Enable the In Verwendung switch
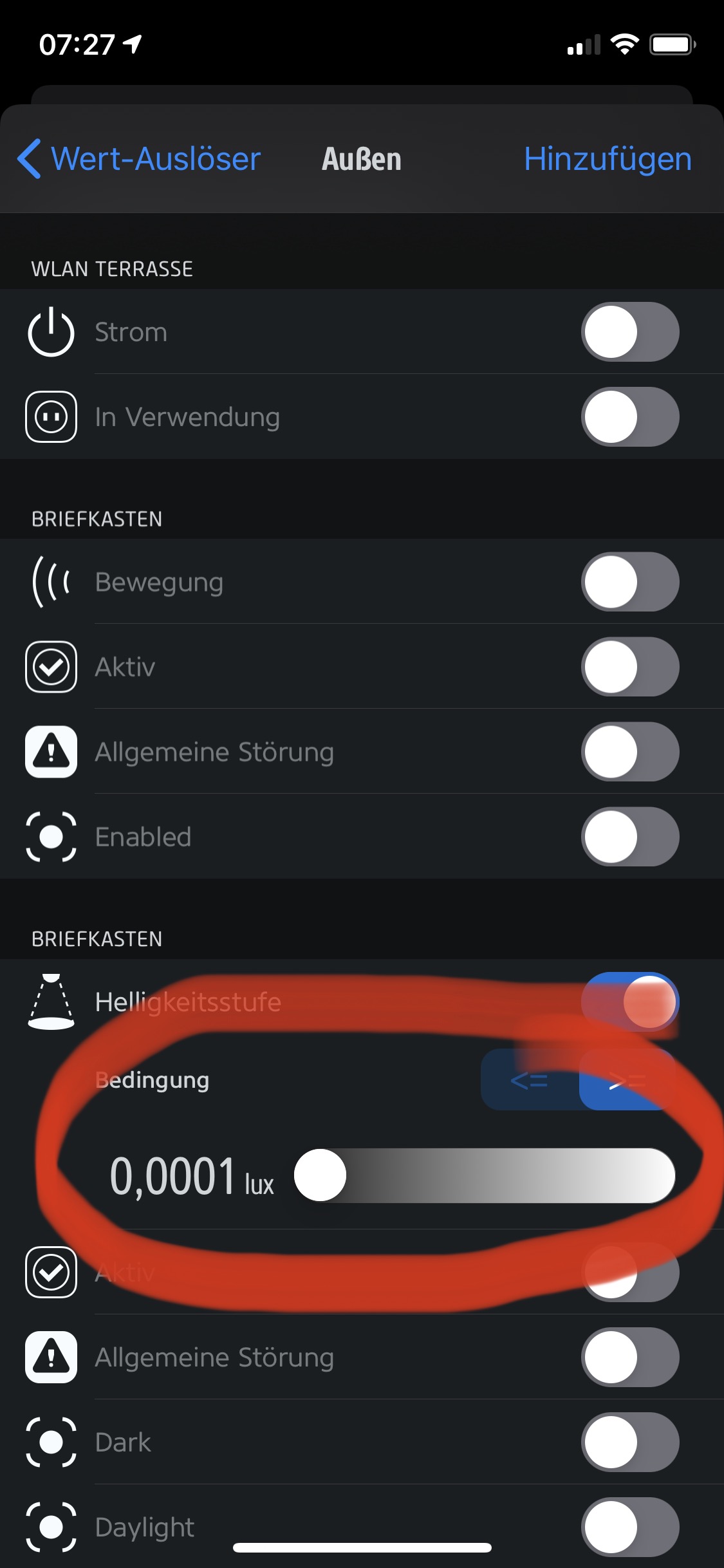 pos(629,417)
